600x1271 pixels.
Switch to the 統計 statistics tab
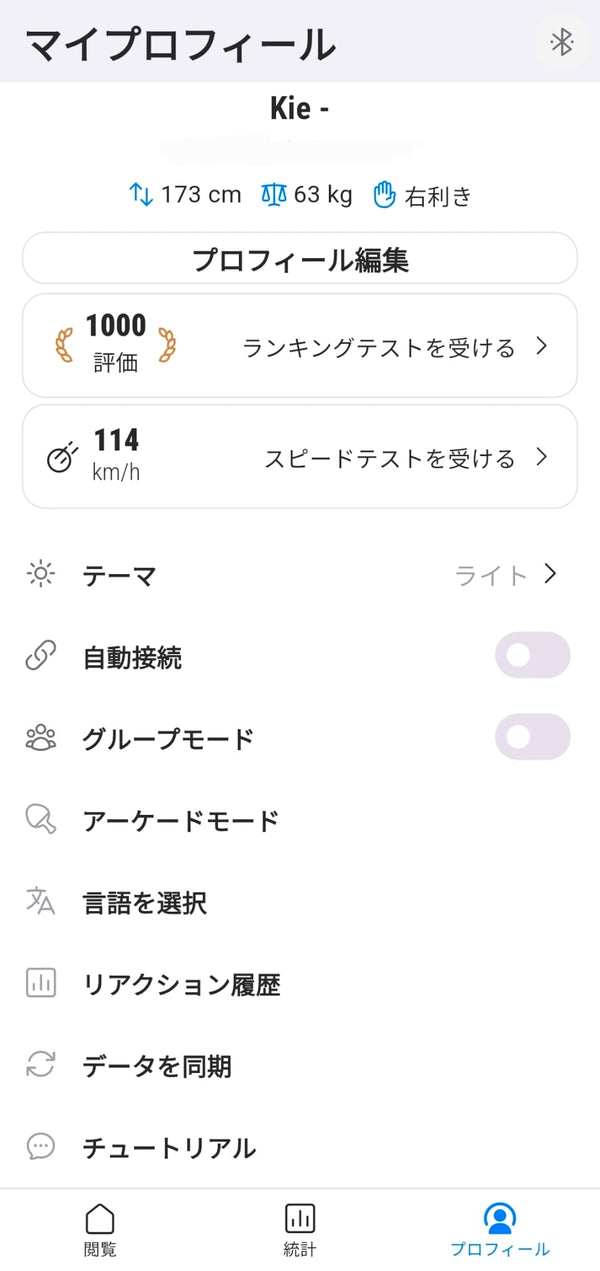[x=300, y=1230]
